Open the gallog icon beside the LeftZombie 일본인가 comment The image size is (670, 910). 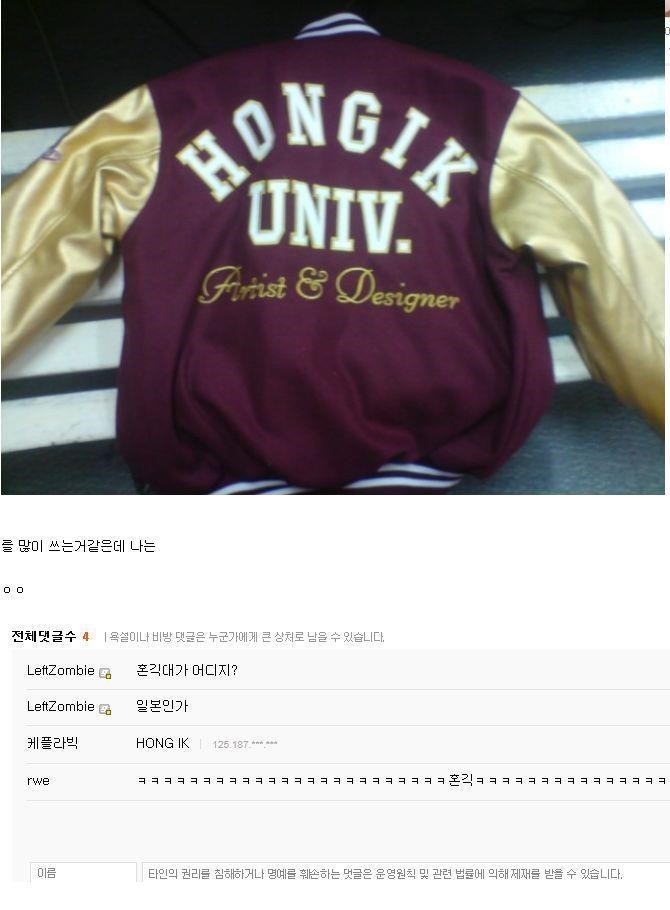pos(105,709)
